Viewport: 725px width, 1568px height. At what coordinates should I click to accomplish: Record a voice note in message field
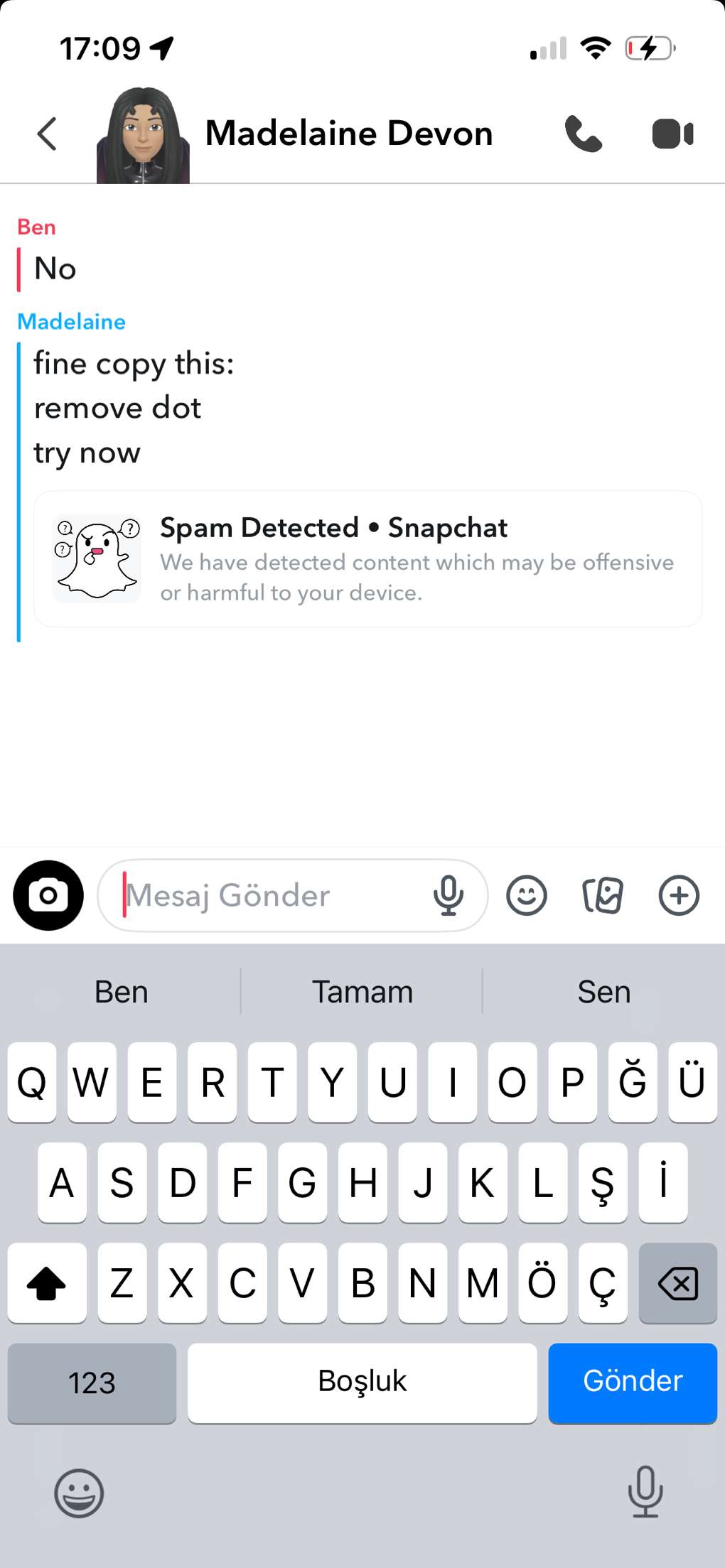(x=449, y=895)
